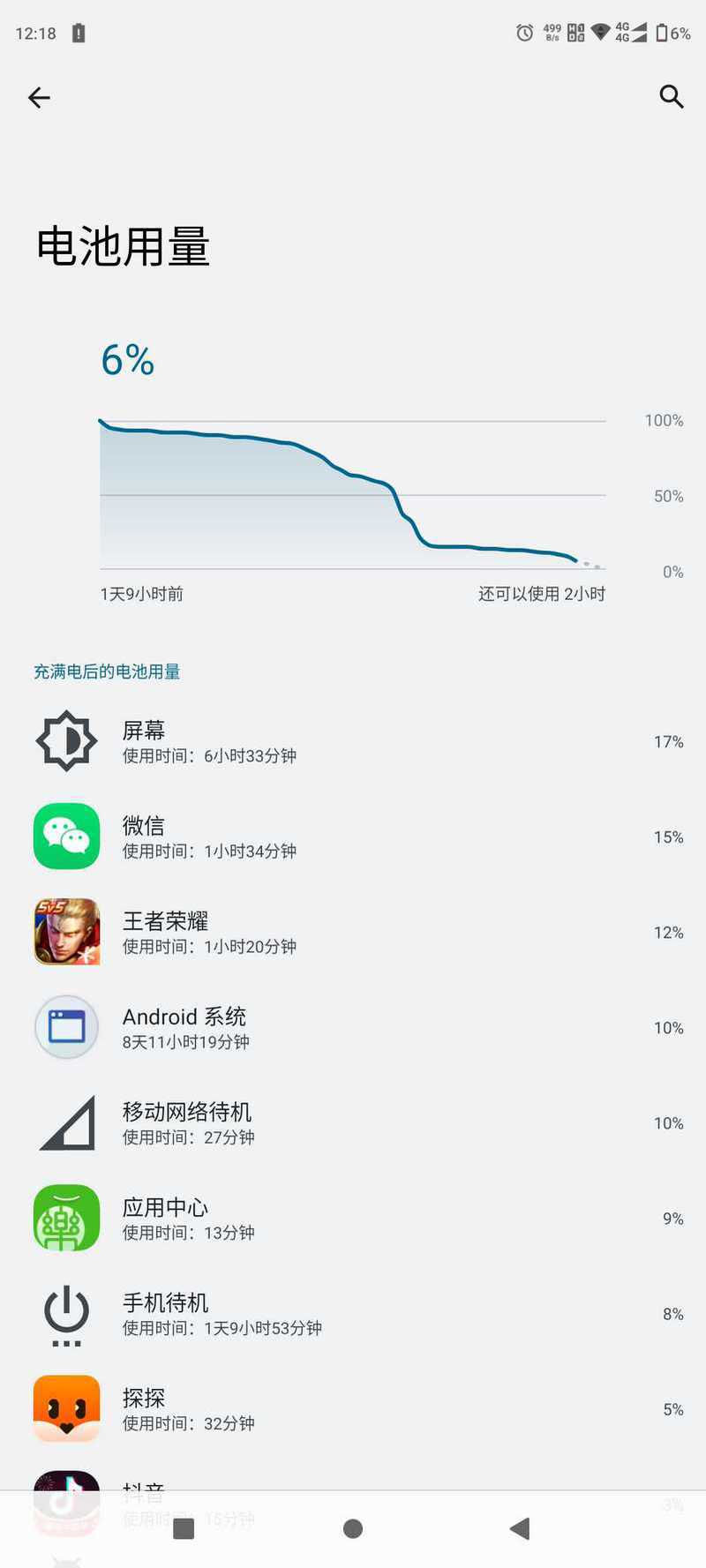Open recent apps with square button
The image size is (706, 1568).
(184, 1528)
